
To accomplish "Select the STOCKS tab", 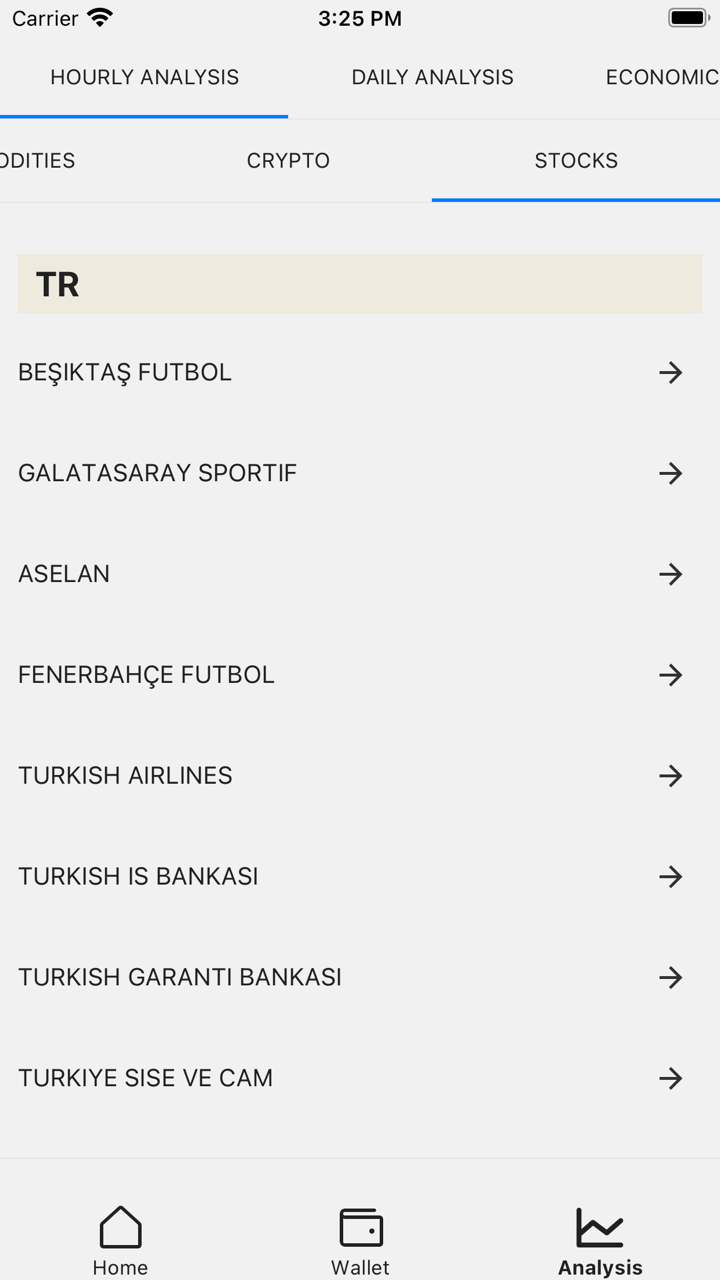I will point(576,160).
